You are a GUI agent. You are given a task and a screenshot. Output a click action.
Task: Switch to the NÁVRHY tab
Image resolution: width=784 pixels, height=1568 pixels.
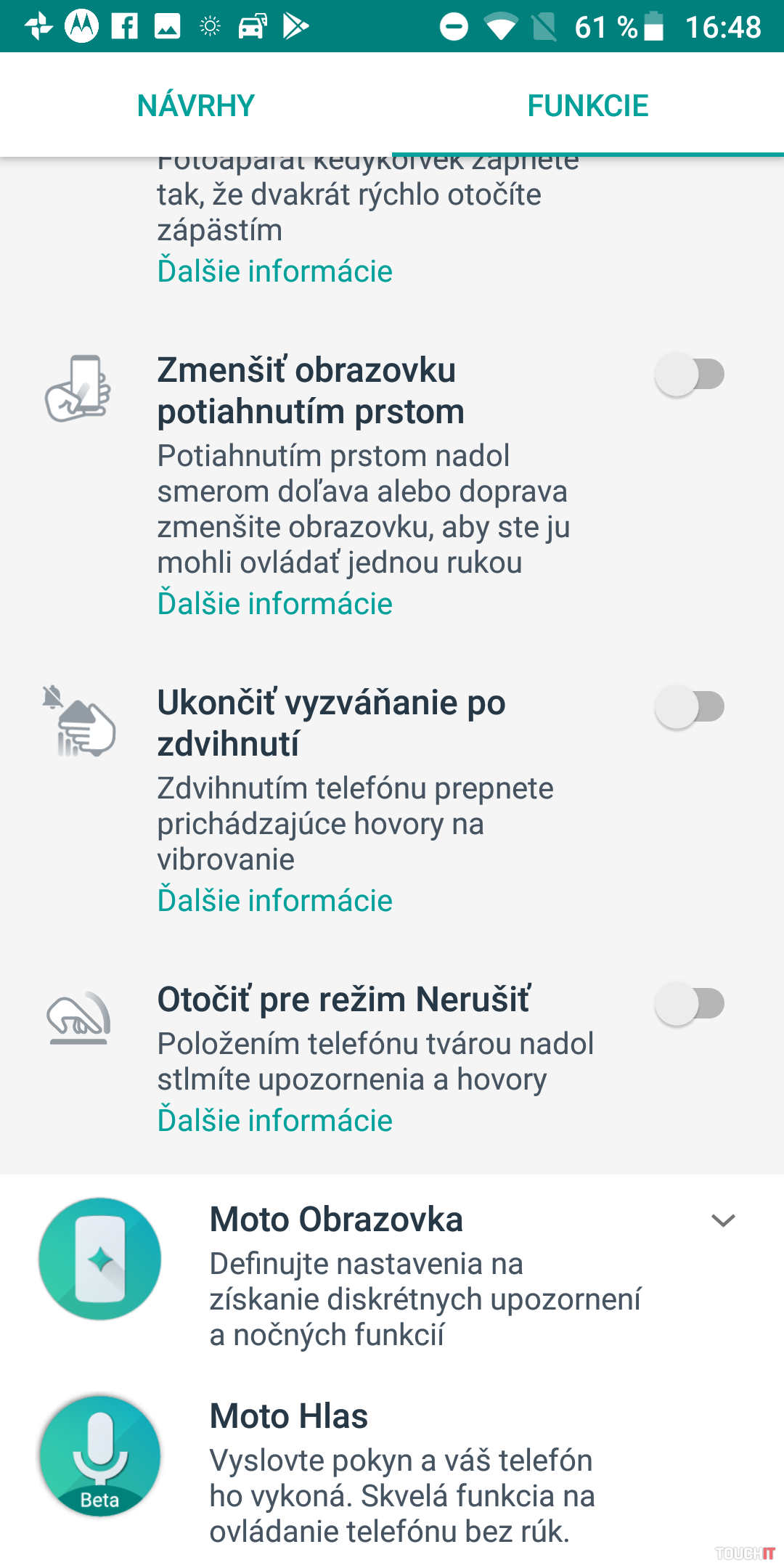pos(196,106)
